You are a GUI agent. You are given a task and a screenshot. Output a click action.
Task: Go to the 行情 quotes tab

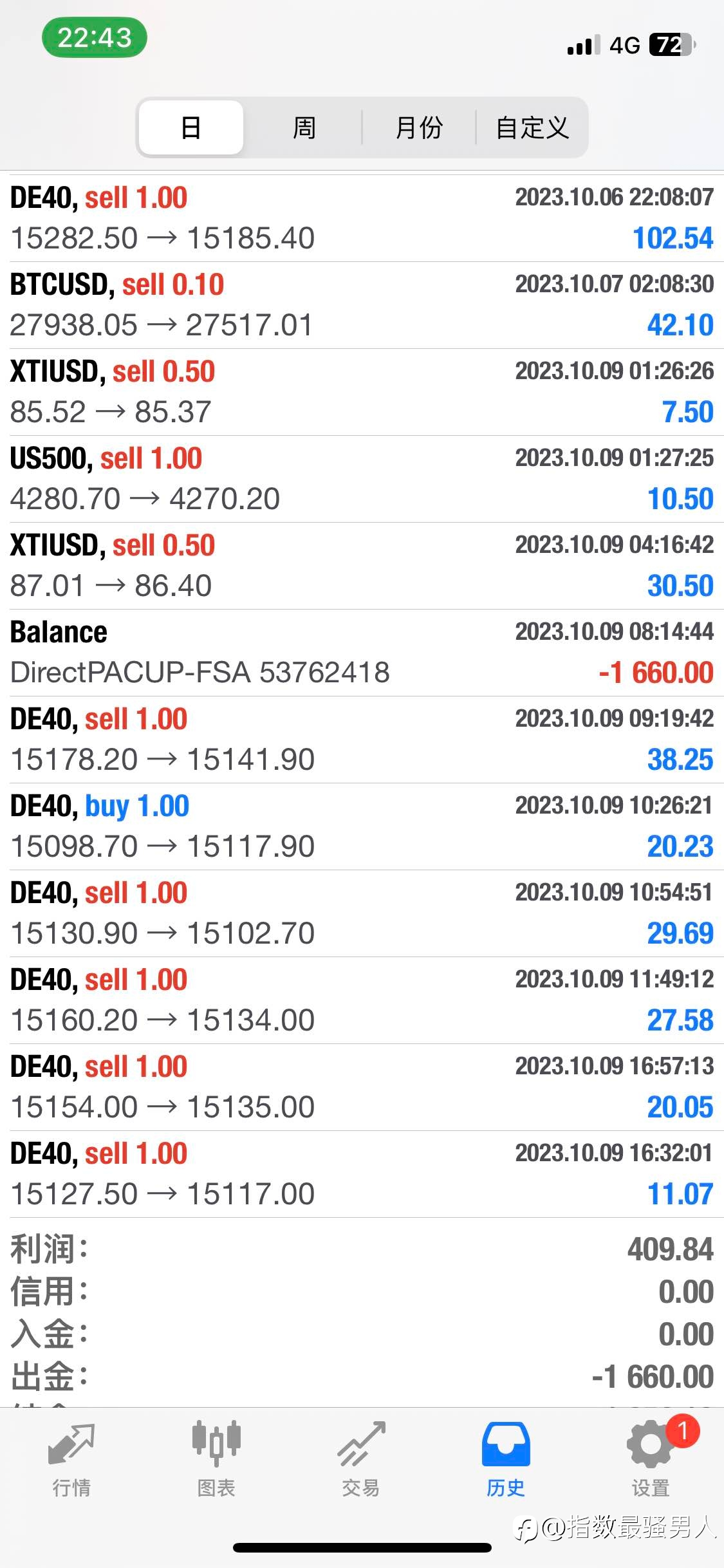72,1459
